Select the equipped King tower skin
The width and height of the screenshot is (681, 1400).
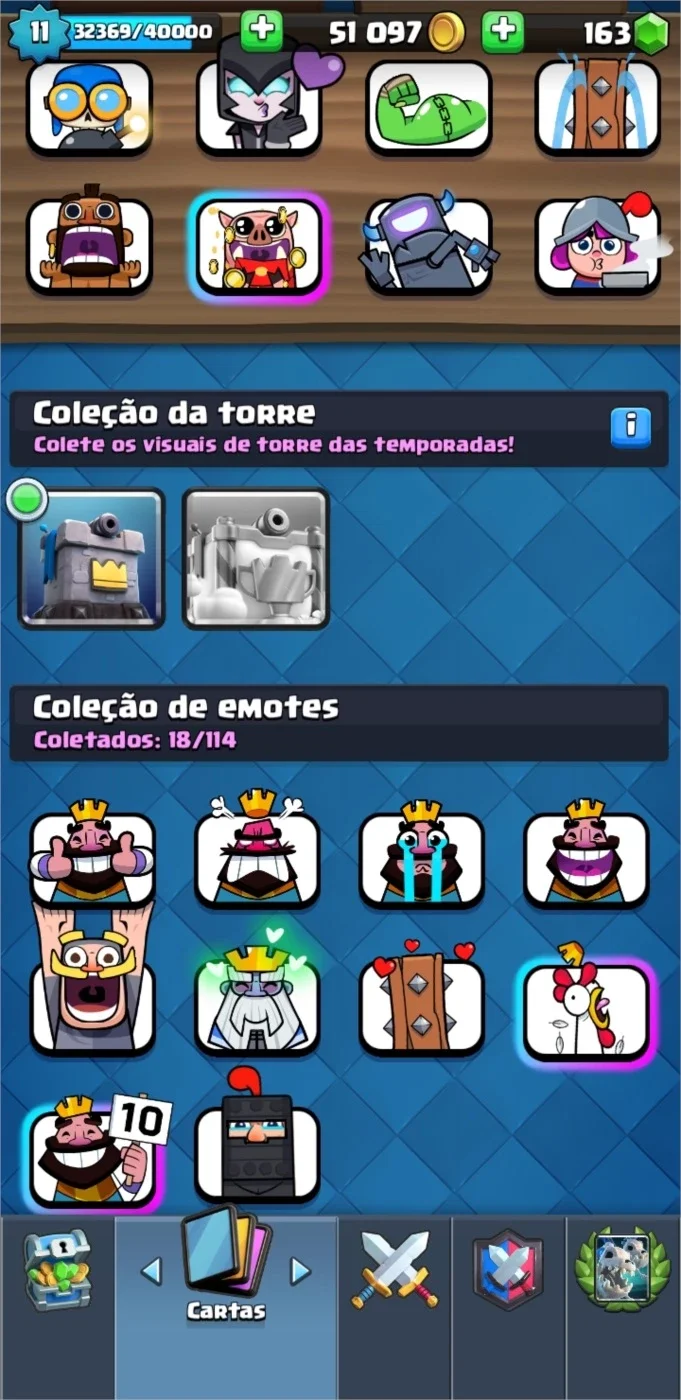pyautogui.click(x=91, y=558)
